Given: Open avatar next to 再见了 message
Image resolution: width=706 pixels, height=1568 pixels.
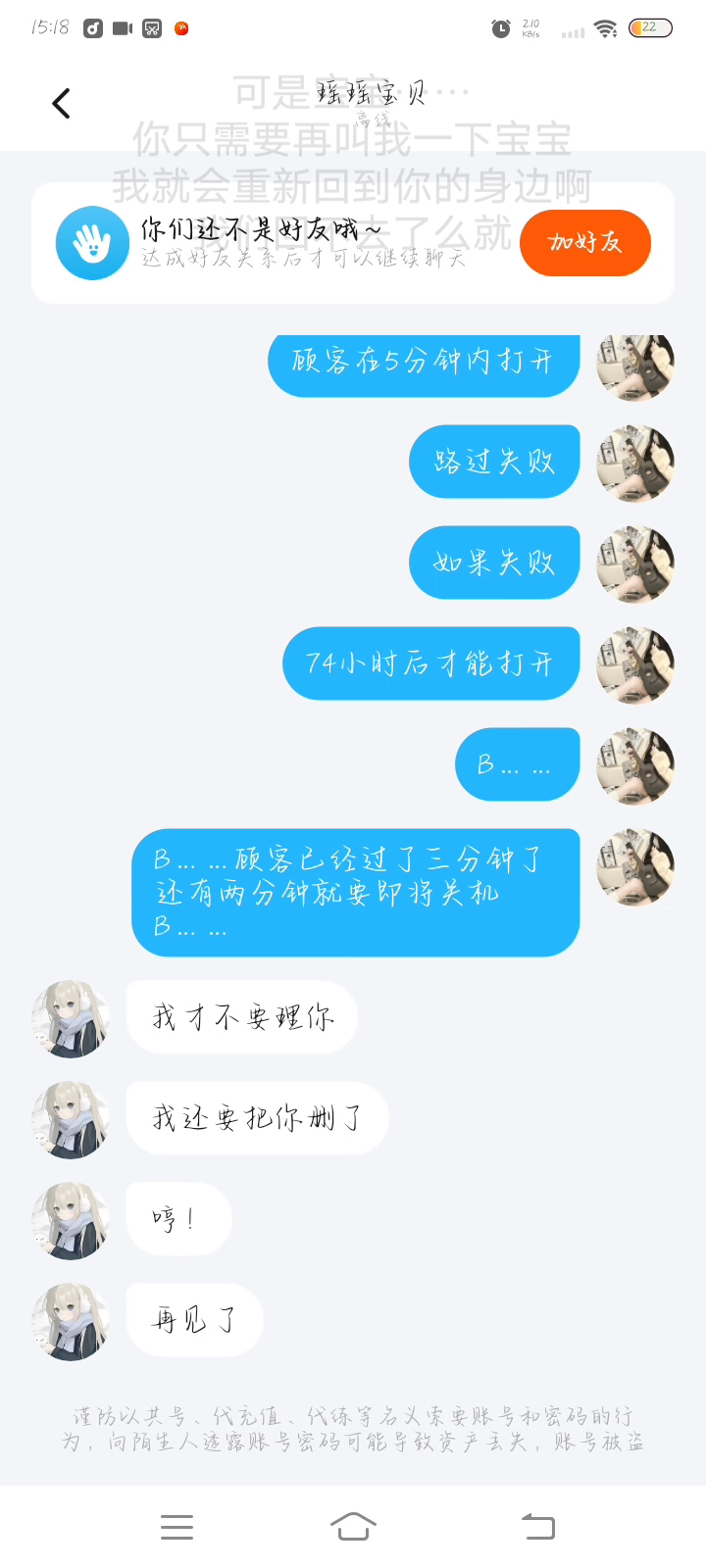Looking at the screenshot, I should pyautogui.click(x=70, y=1321).
